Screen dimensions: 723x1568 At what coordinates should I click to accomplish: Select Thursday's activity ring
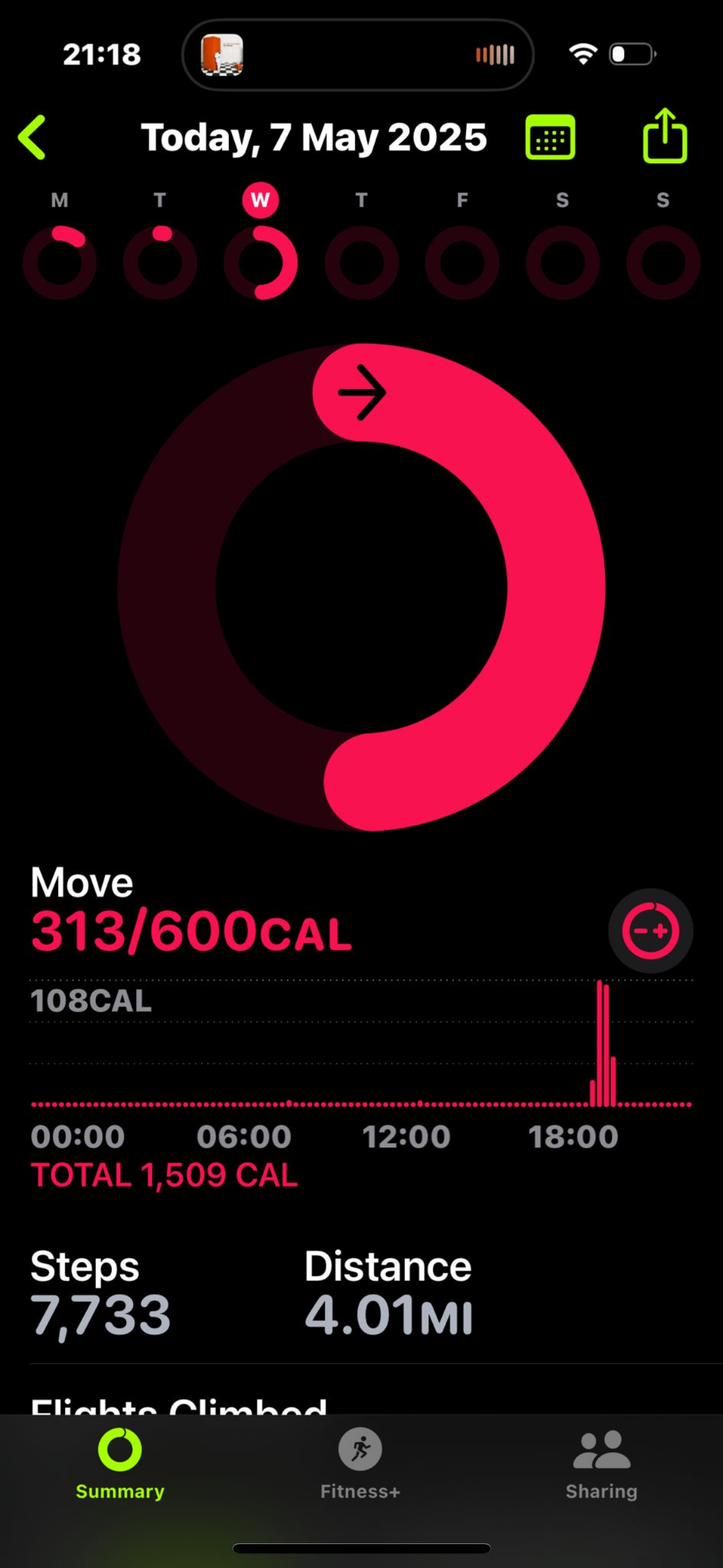coord(361,263)
